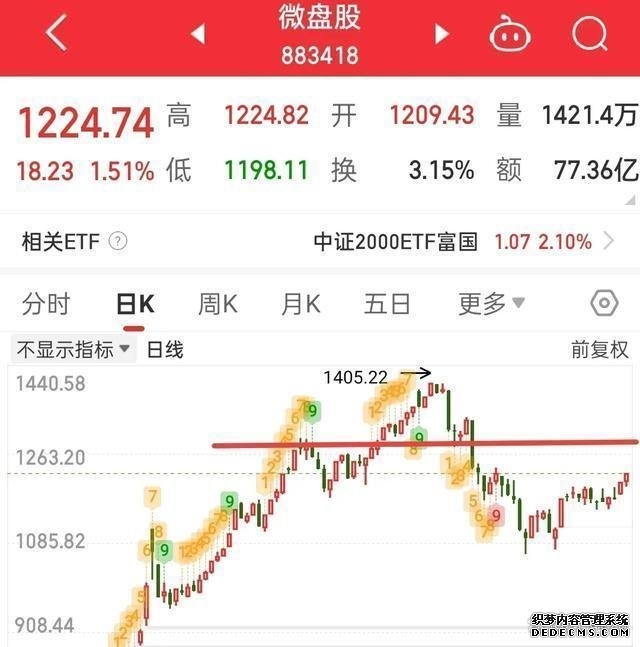The width and height of the screenshot is (640, 647).
Task: Switch to the 月K chart tab
Action: click(x=300, y=304)
